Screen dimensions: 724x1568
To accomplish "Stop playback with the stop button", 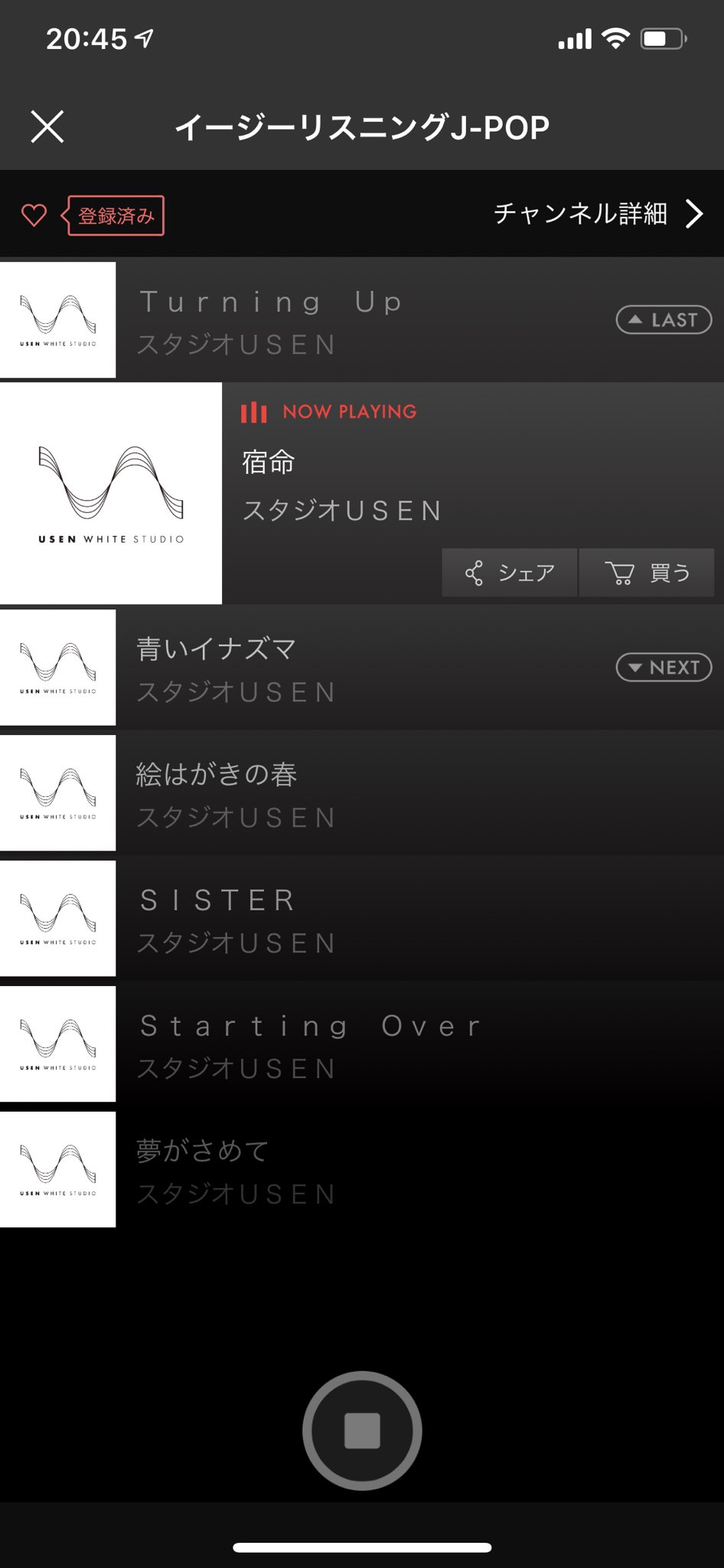I will tap(362, 1430).
